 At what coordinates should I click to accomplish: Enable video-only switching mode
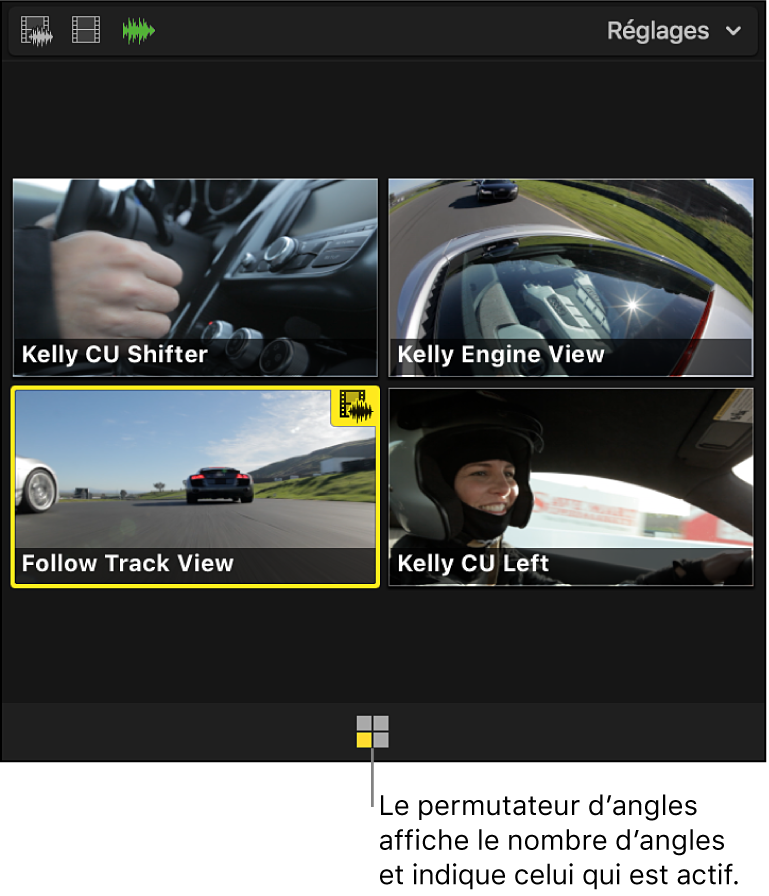point(86,32)
